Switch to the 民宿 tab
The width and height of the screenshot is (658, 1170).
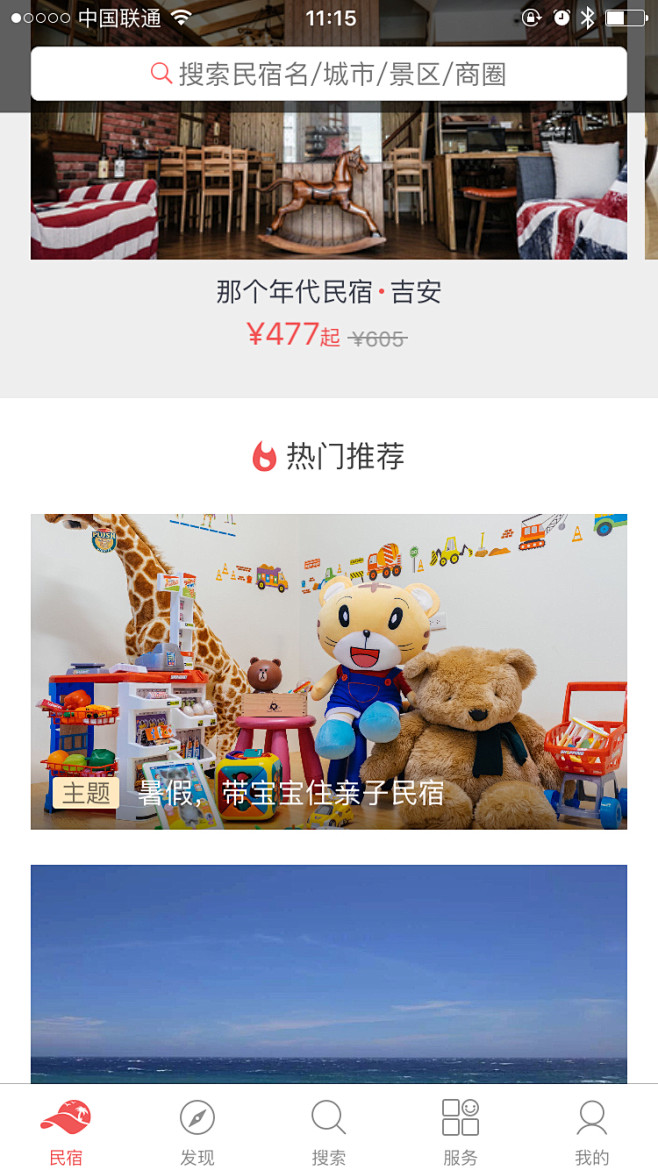pyautogui.click(x=66, y=1131)
